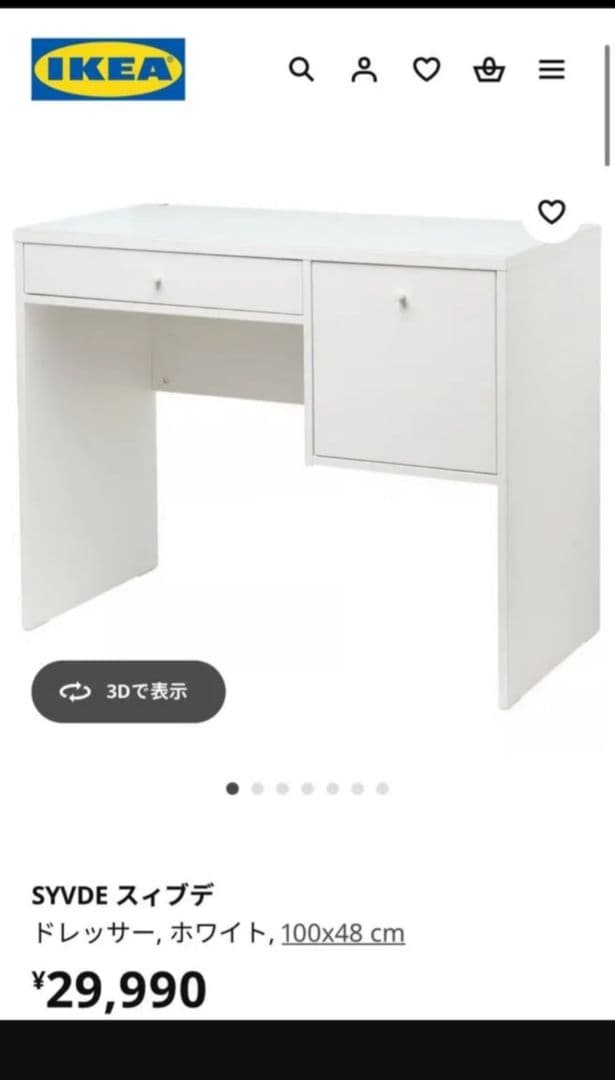
Task: Open the search icon in the header
Action: [x=301, y=70]
